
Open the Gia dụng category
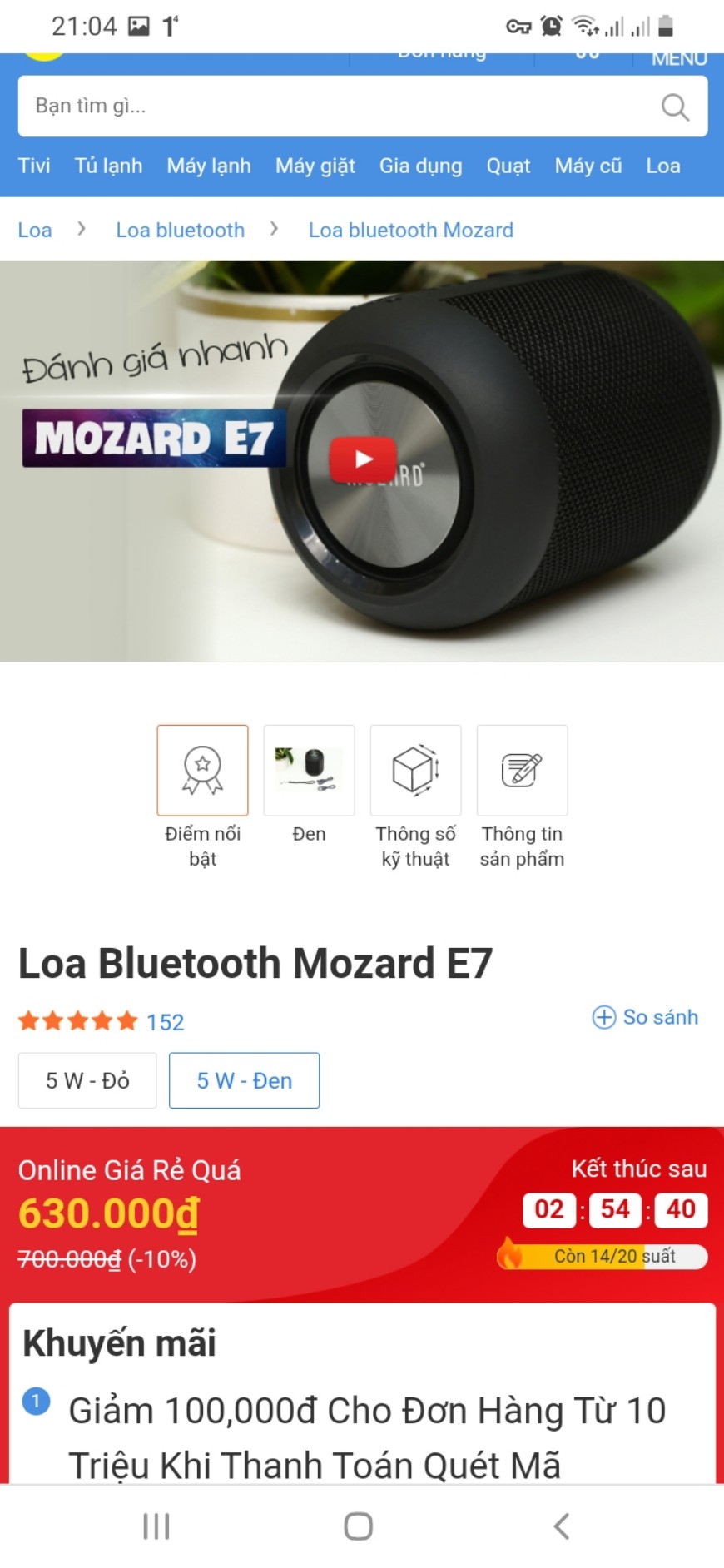coord(420,166)
